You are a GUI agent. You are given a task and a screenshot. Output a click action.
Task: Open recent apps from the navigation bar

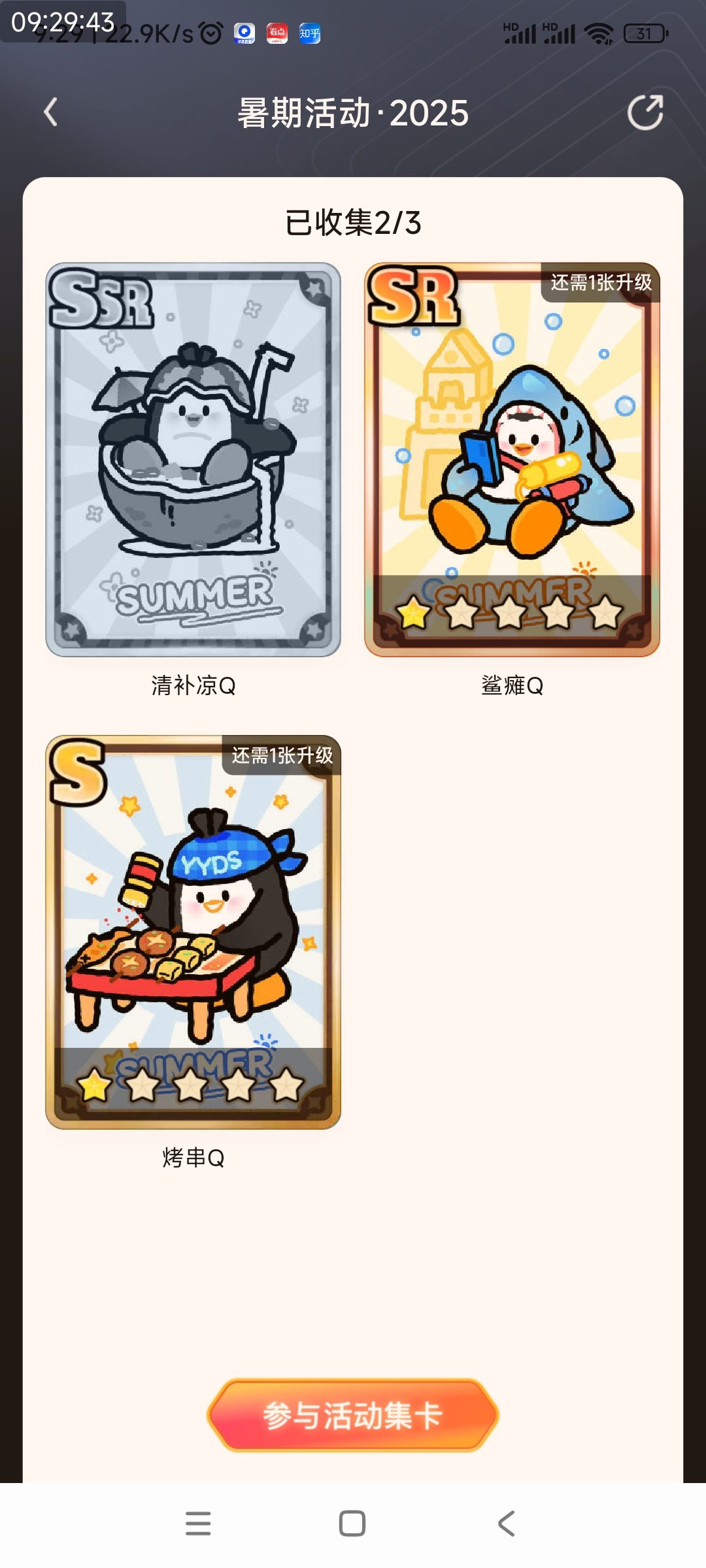tap(198, 1524)
